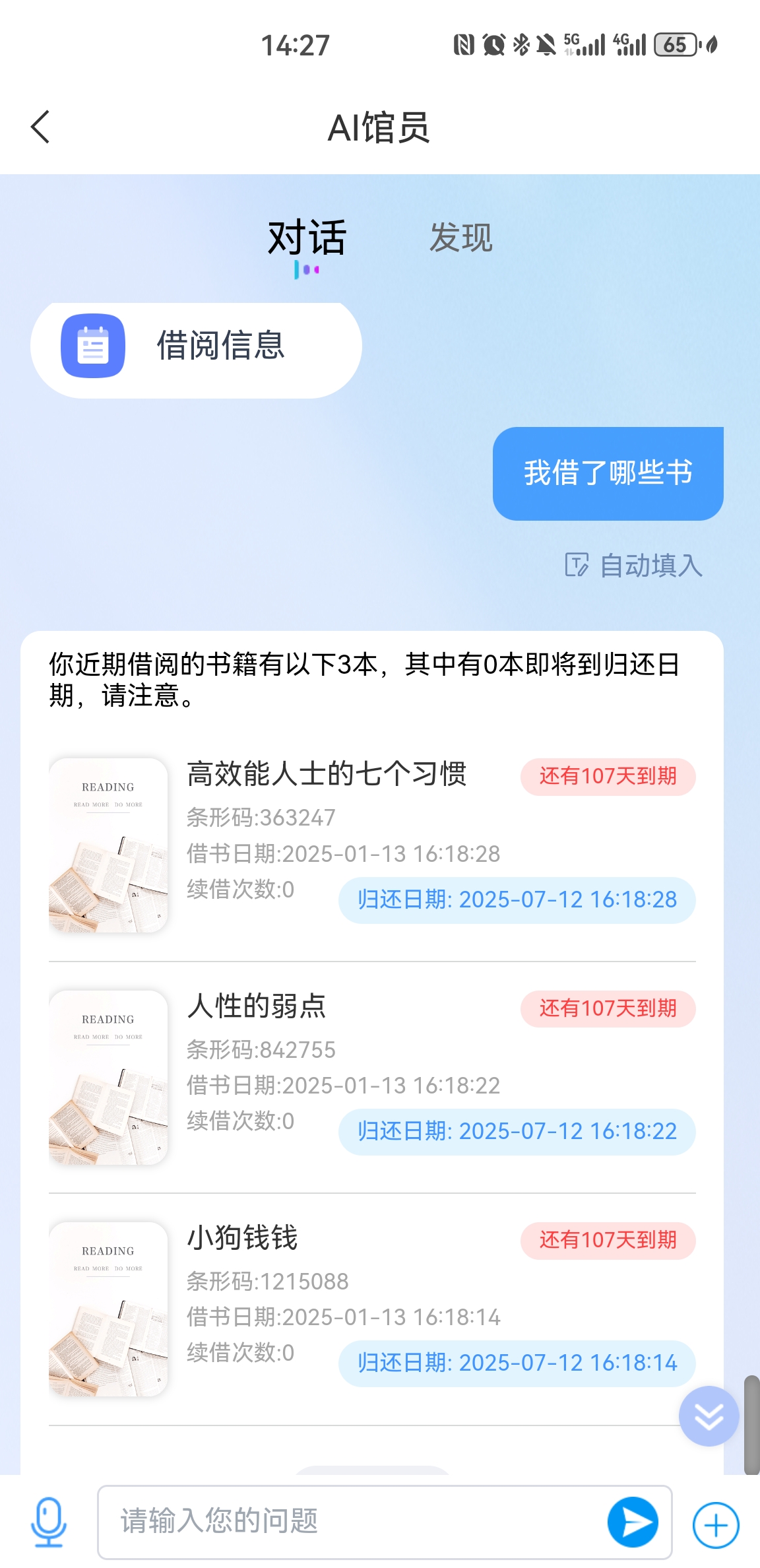Tap the 请输入您的问题 input field
The image size is (760, 1568).
tap(330, 1522)
